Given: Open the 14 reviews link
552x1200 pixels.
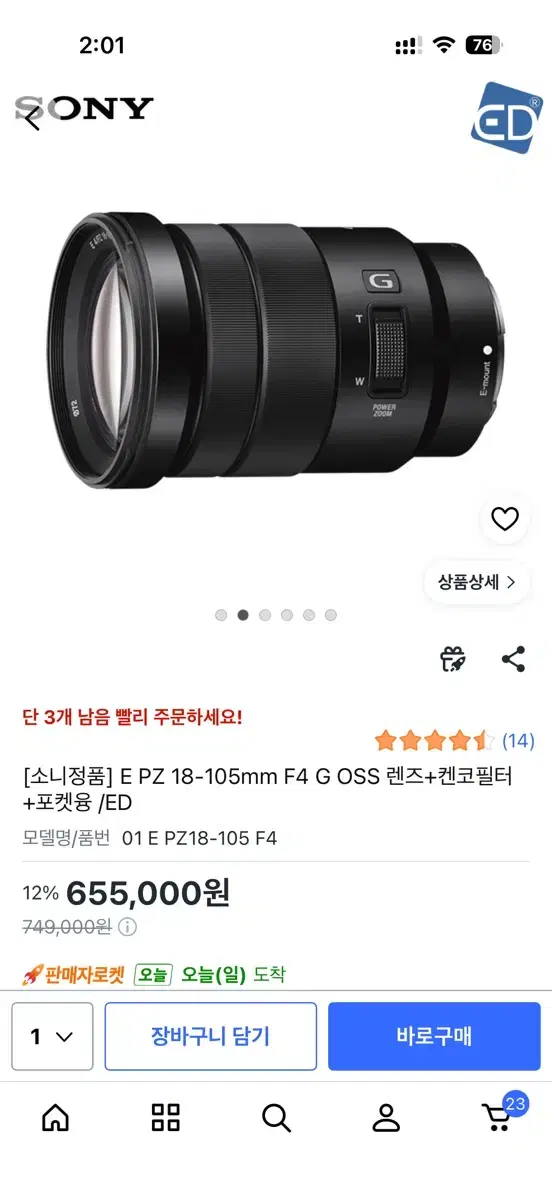Looking at the screenshot, I should (518, 741).
